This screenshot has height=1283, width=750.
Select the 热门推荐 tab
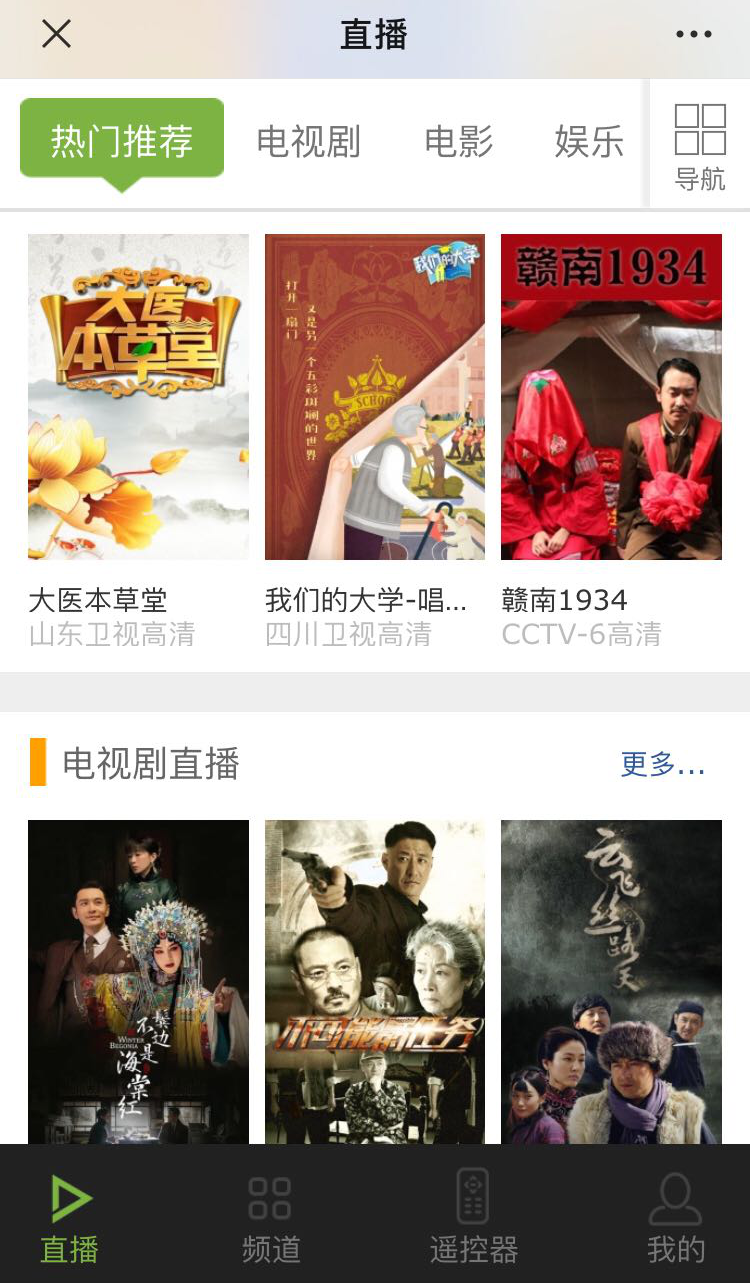point(122,141)
